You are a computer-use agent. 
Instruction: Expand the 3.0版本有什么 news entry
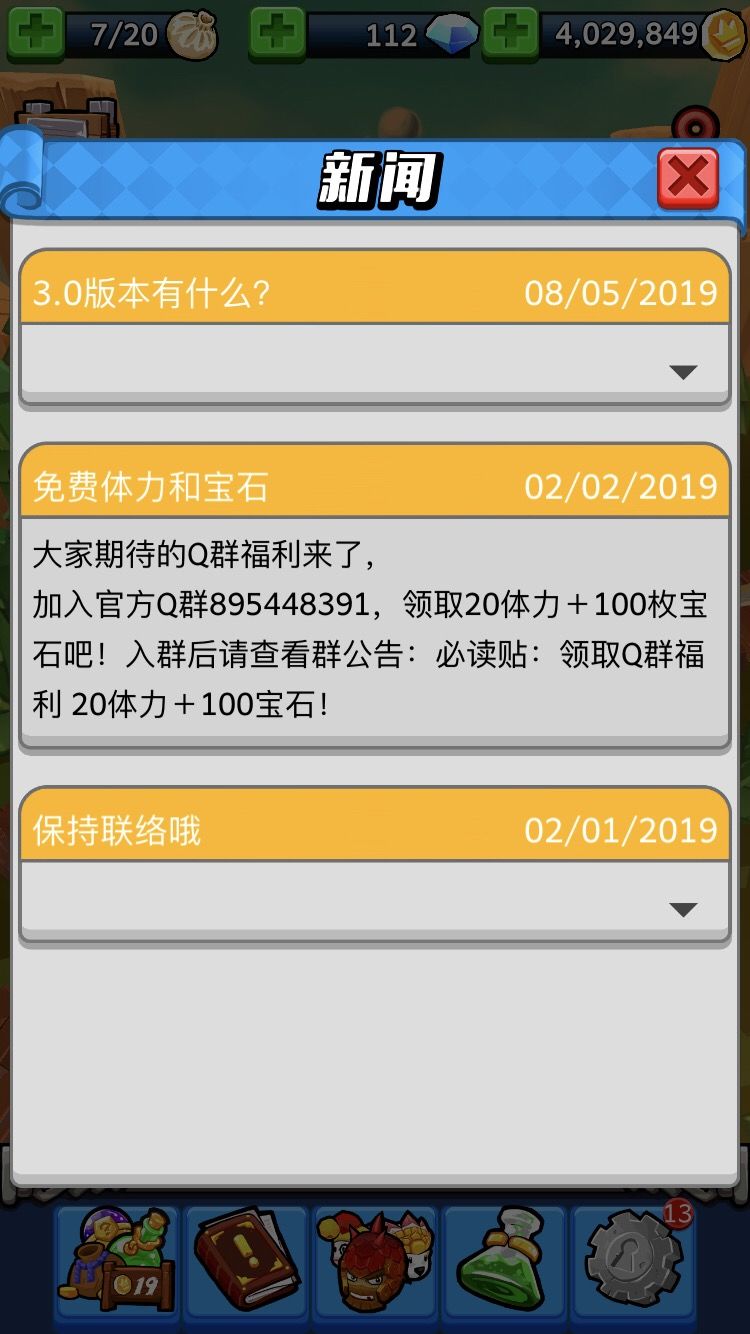pos(682,369)
